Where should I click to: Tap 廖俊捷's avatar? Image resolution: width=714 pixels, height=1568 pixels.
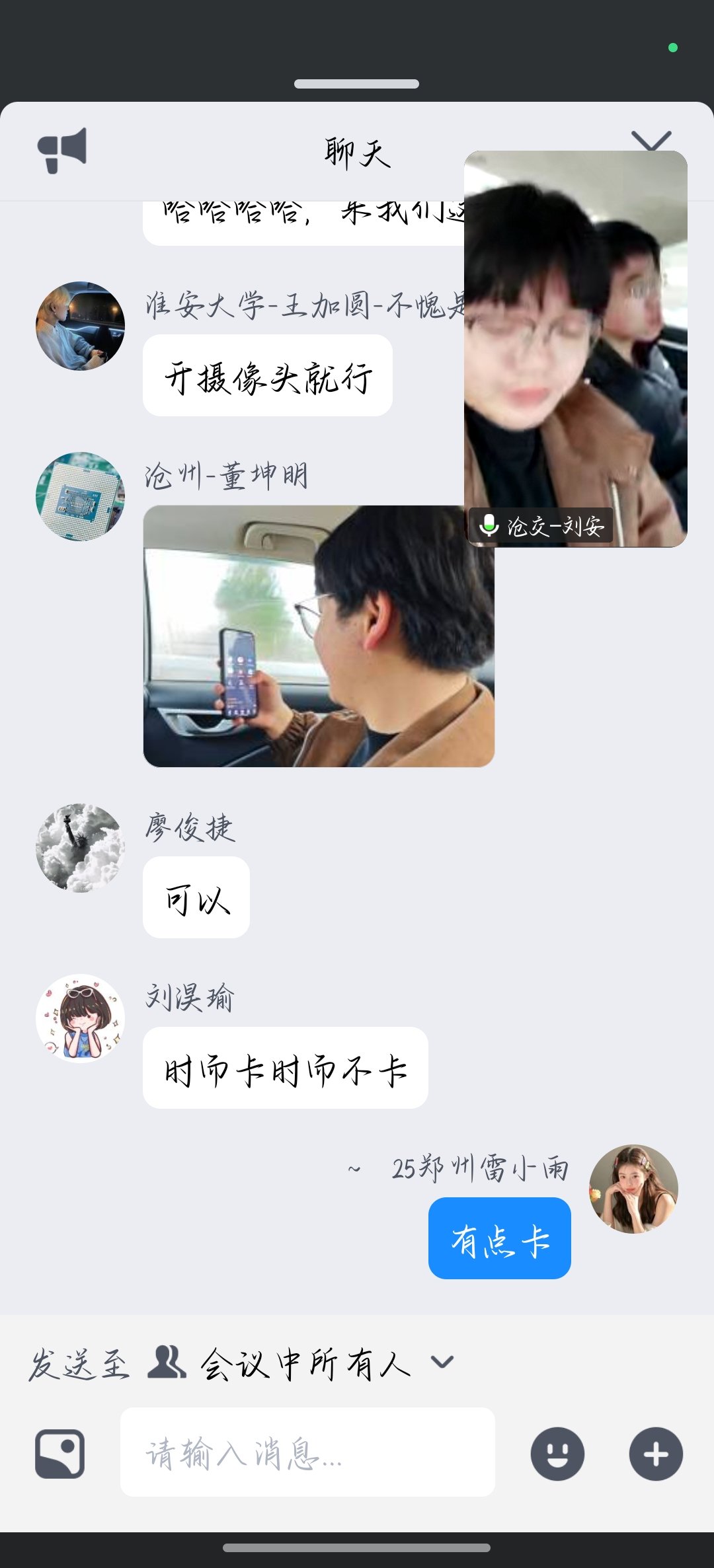80,848
